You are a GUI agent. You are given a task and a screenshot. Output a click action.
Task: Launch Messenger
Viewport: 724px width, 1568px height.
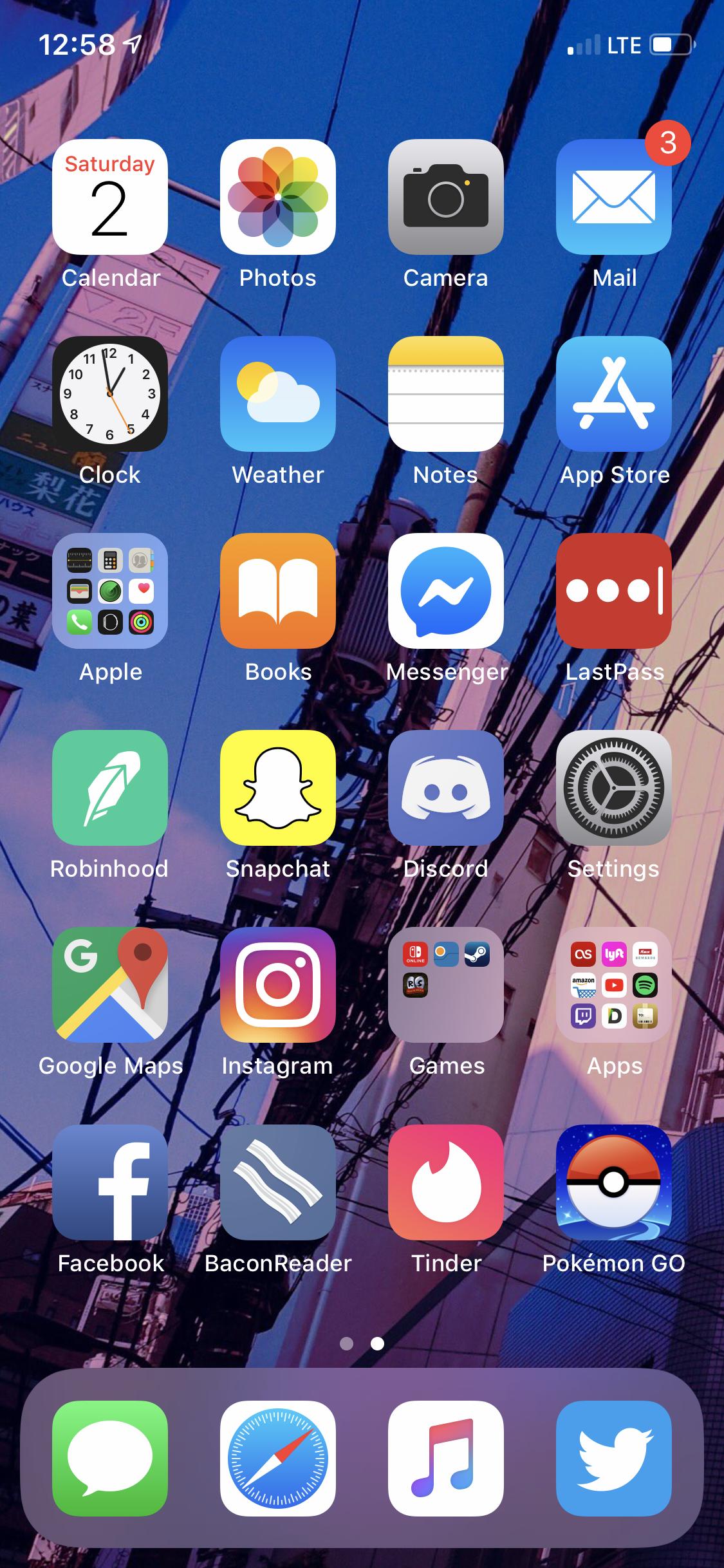[445, 591]
